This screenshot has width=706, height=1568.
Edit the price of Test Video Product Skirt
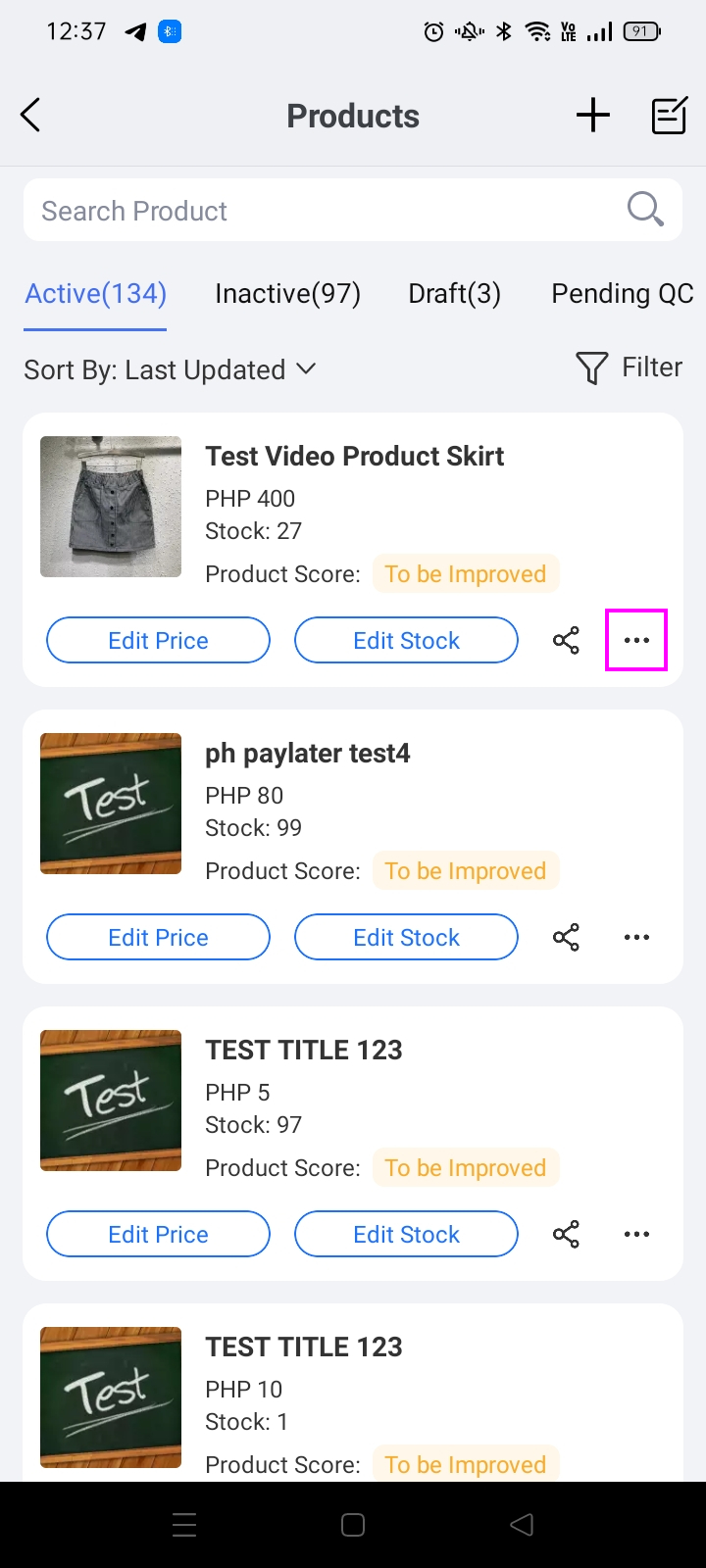158,640
